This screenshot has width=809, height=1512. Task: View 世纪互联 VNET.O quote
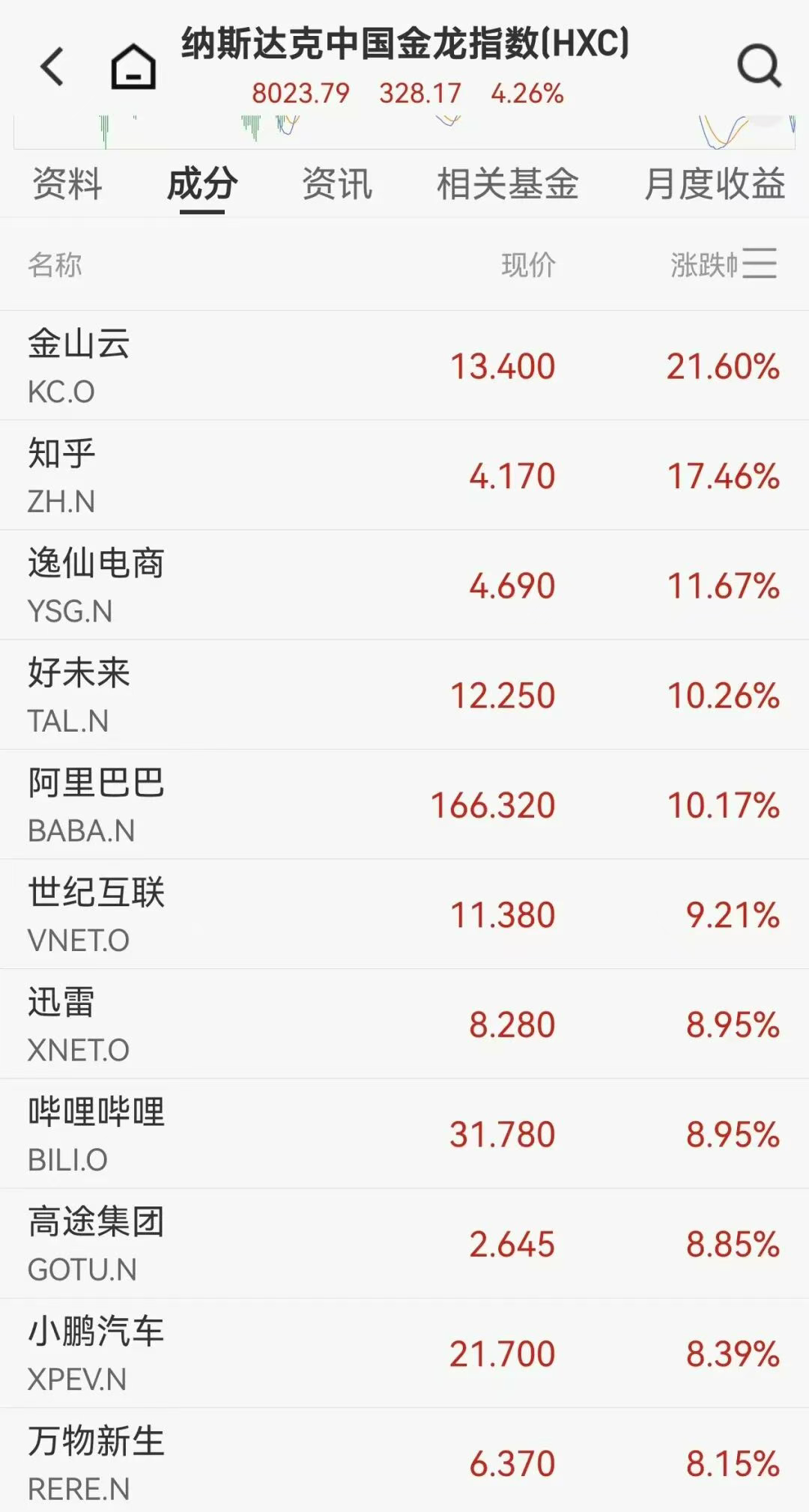[404, 914]
